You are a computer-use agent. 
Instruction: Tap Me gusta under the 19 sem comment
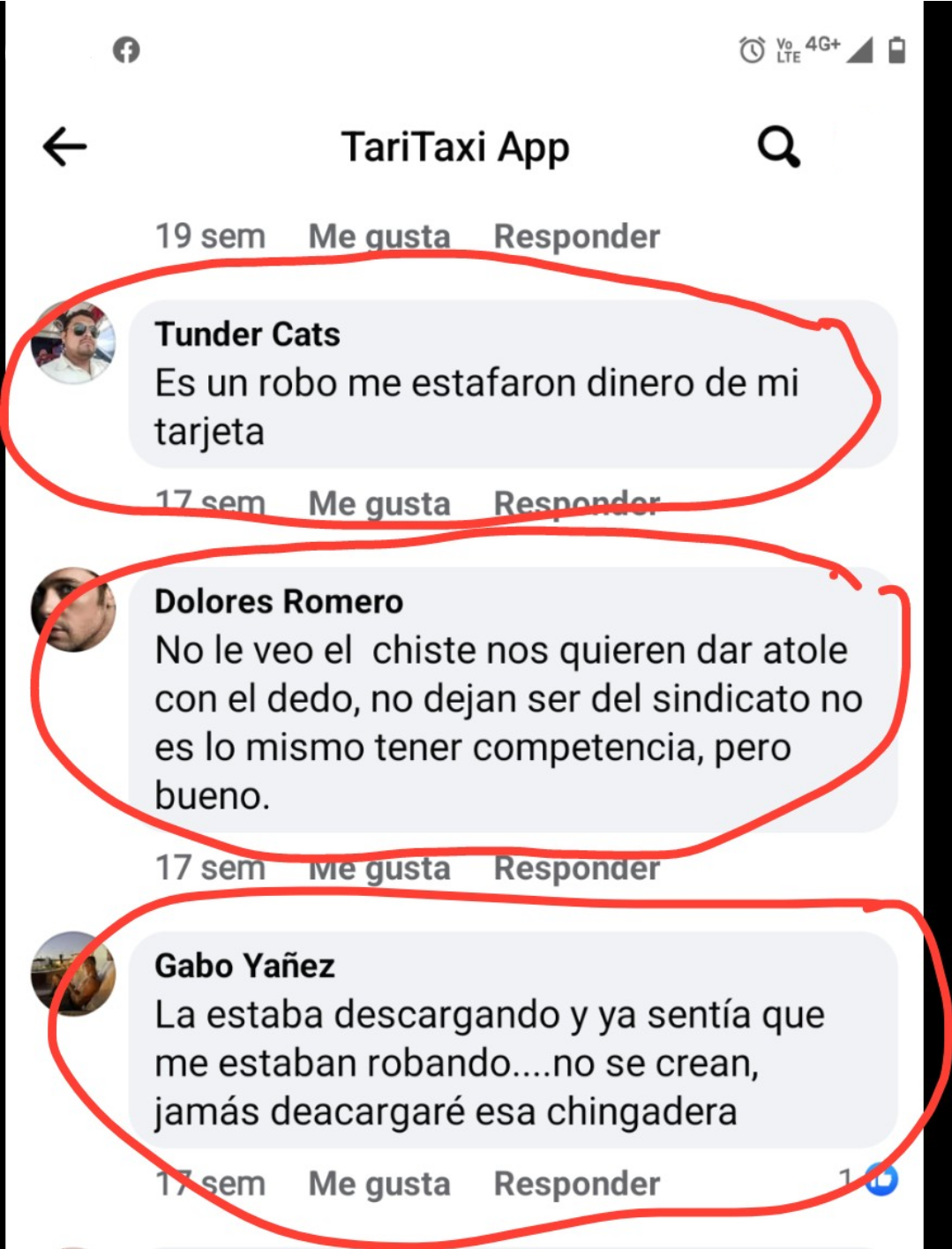(x=379, y=237)
